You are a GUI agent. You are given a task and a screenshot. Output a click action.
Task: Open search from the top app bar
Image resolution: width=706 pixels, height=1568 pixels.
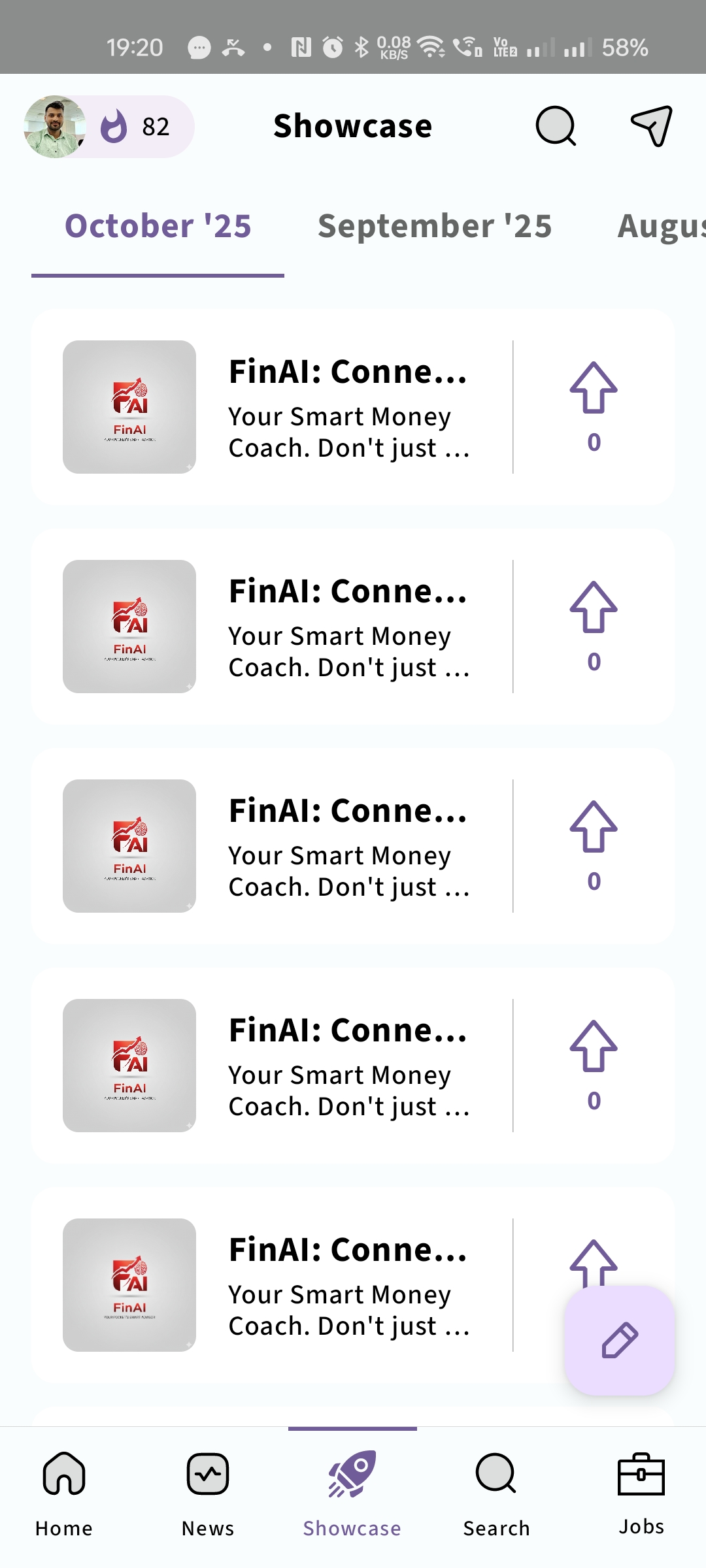[x=556, y=126]
